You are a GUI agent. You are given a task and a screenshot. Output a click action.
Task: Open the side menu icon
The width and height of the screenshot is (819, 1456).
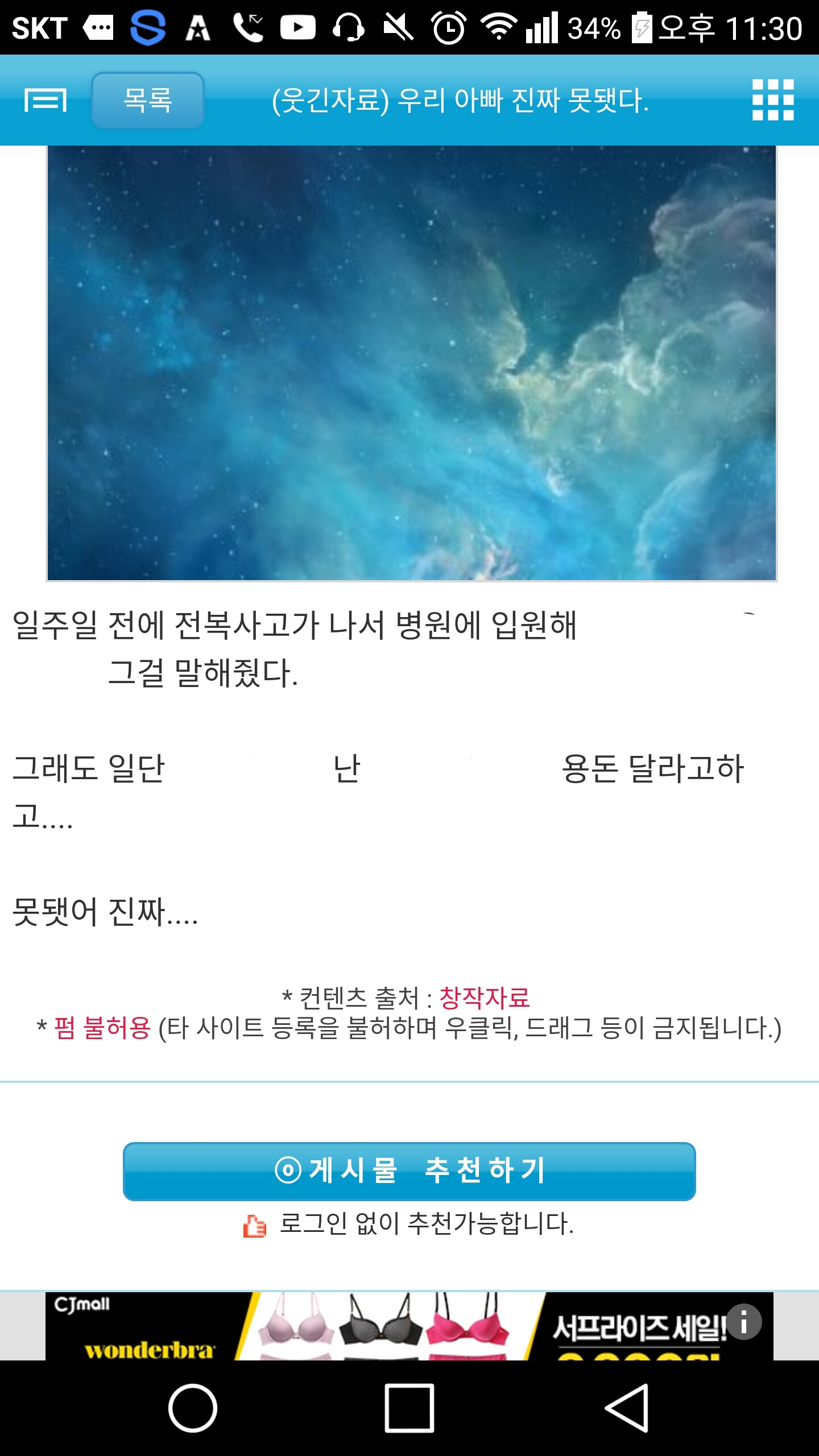pyautogui.click(x=45, y=100)
